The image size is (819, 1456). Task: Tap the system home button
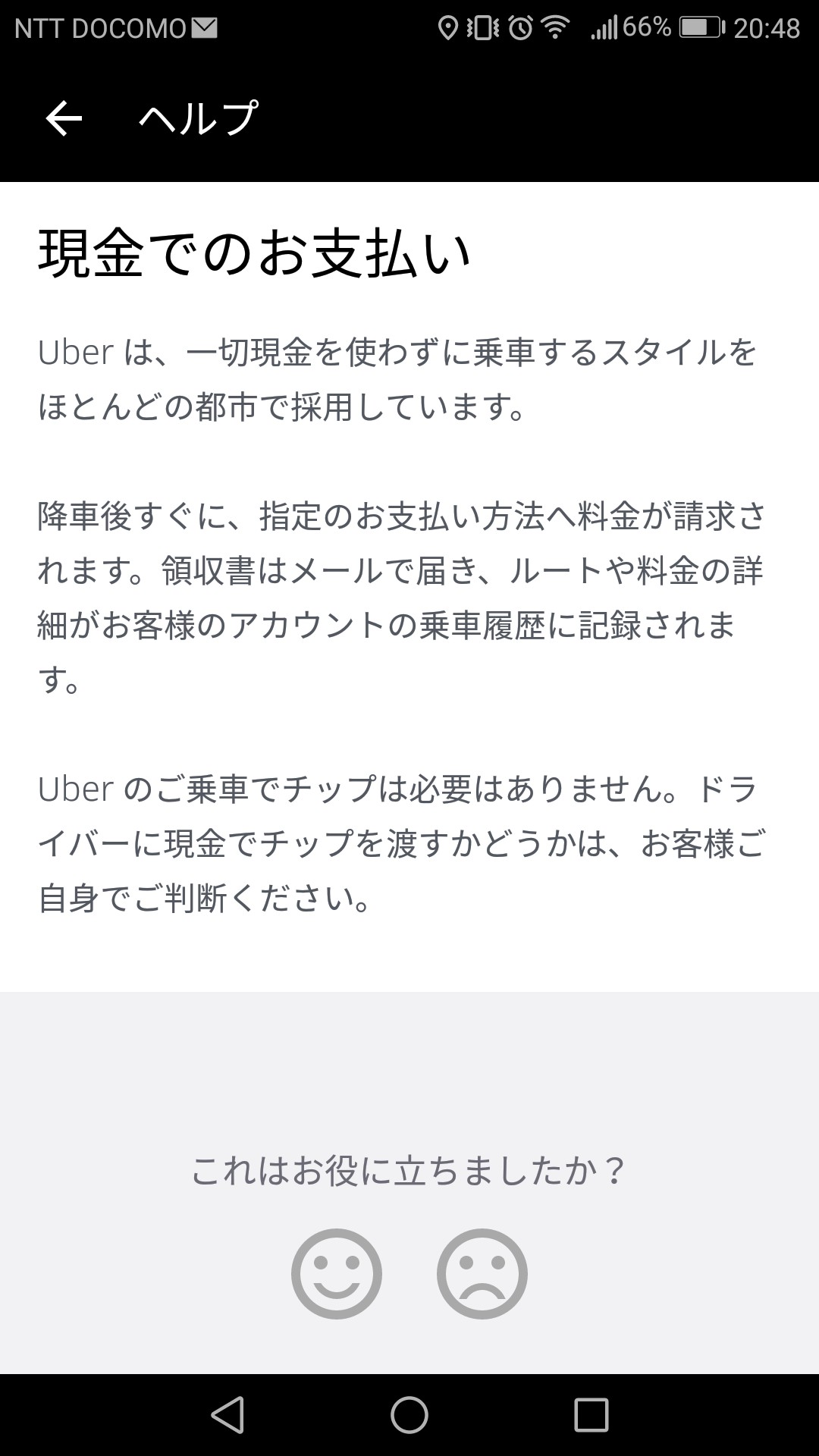tap(409, 1415)
